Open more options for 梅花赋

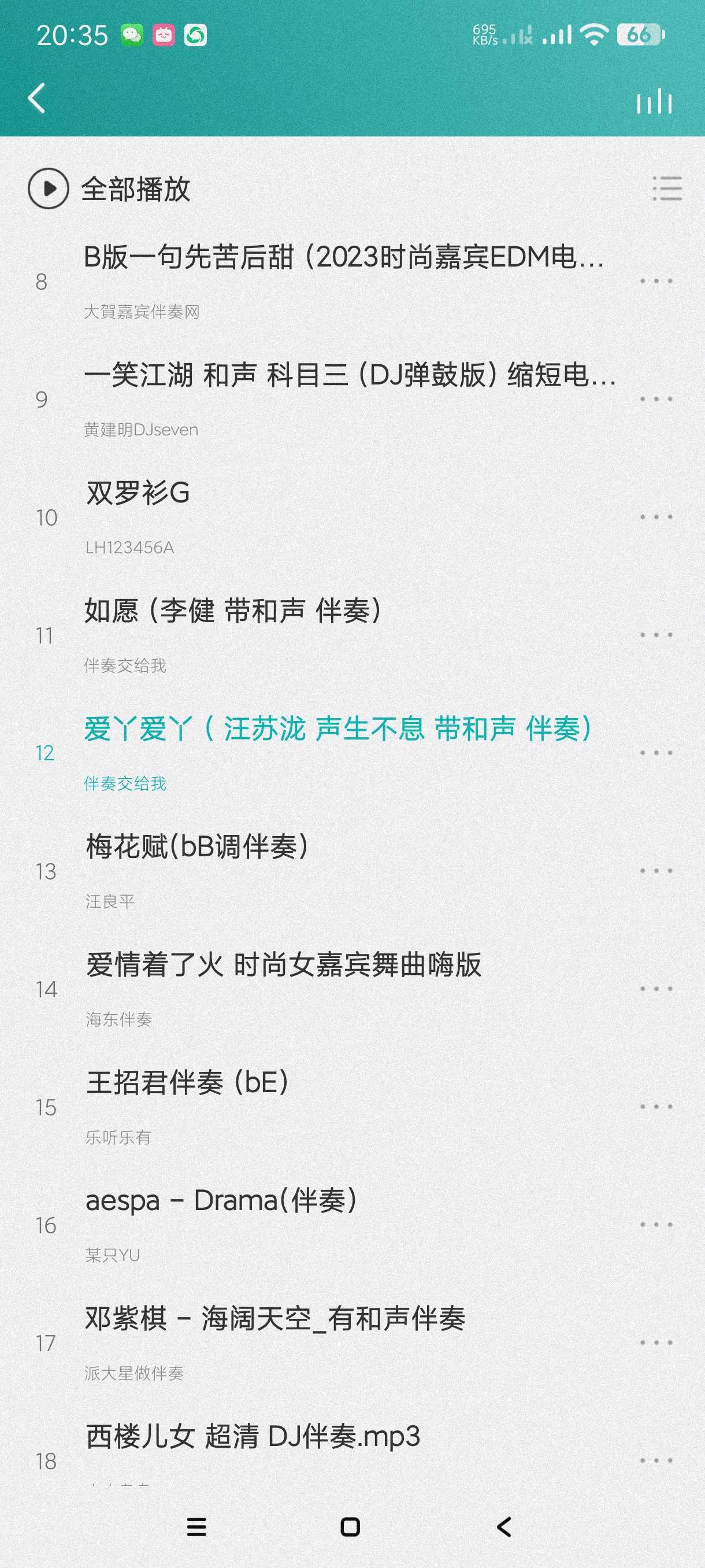(656, 871)
